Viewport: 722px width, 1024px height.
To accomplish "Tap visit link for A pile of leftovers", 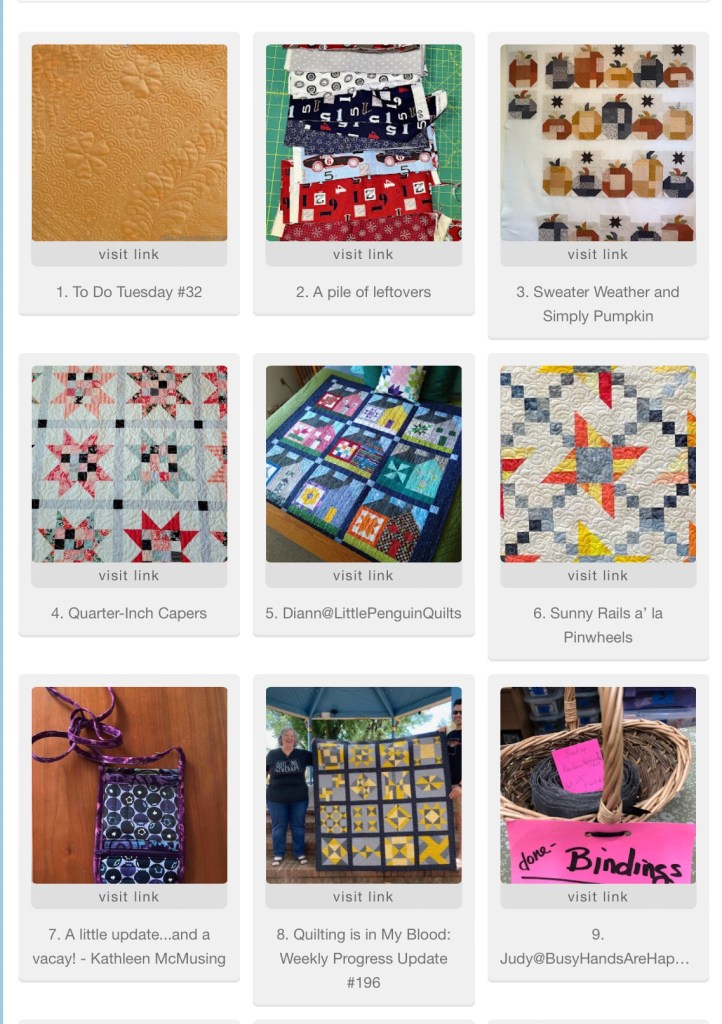I will pyautogui.click(x=363, y=254).
